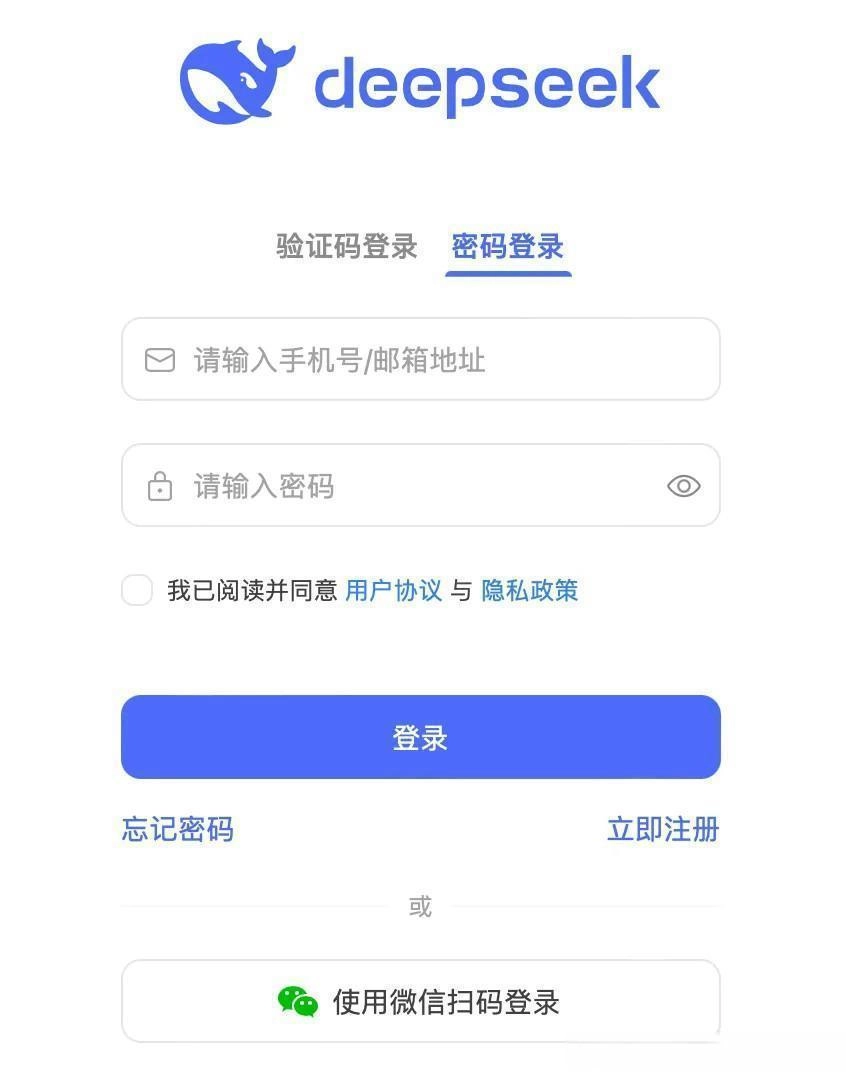The image size is (846, 1086).
Task: Open the 用户协议 link
Action: (x=393, y=590)
